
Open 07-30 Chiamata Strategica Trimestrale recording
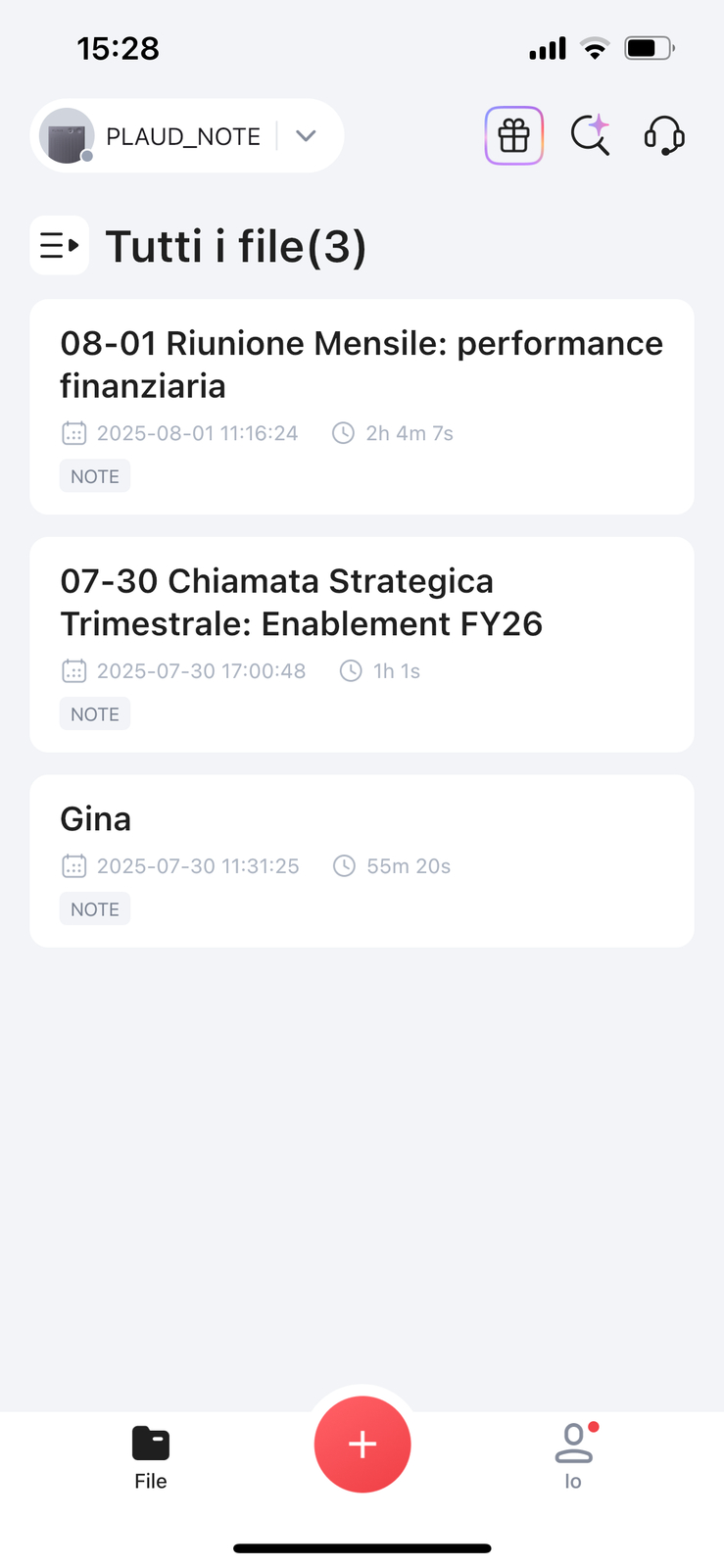pyautogui.click(x=362, y=644)
